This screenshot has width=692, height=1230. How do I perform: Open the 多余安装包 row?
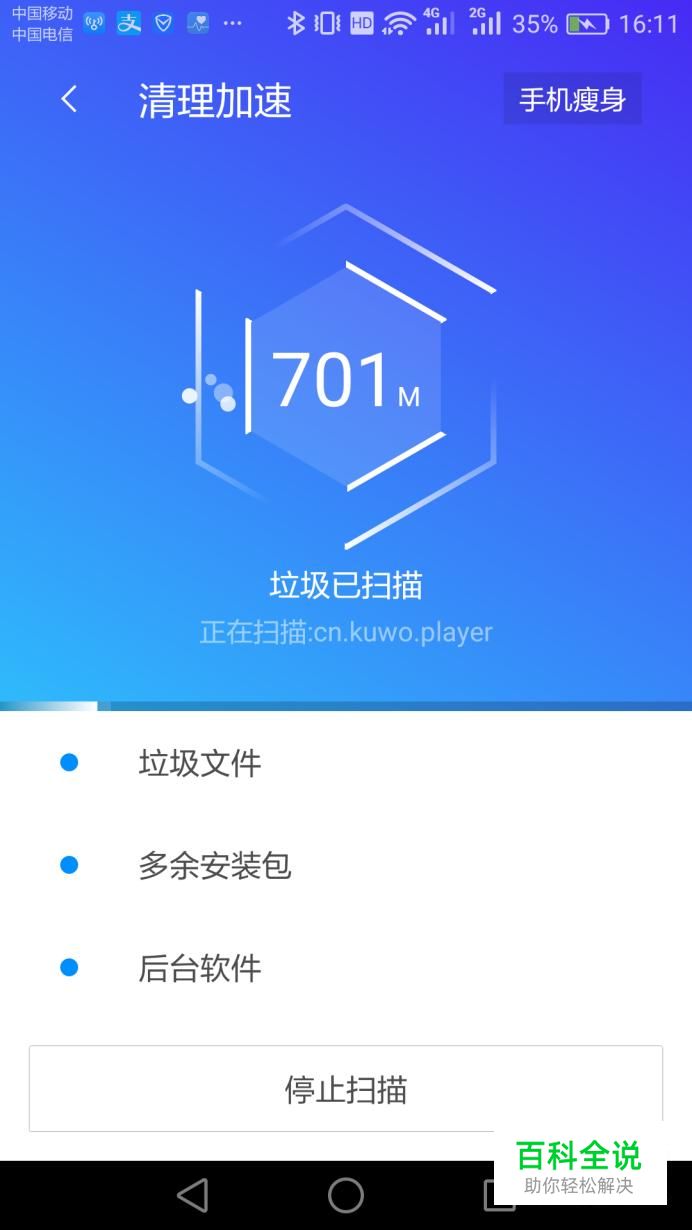pos(346,865)
